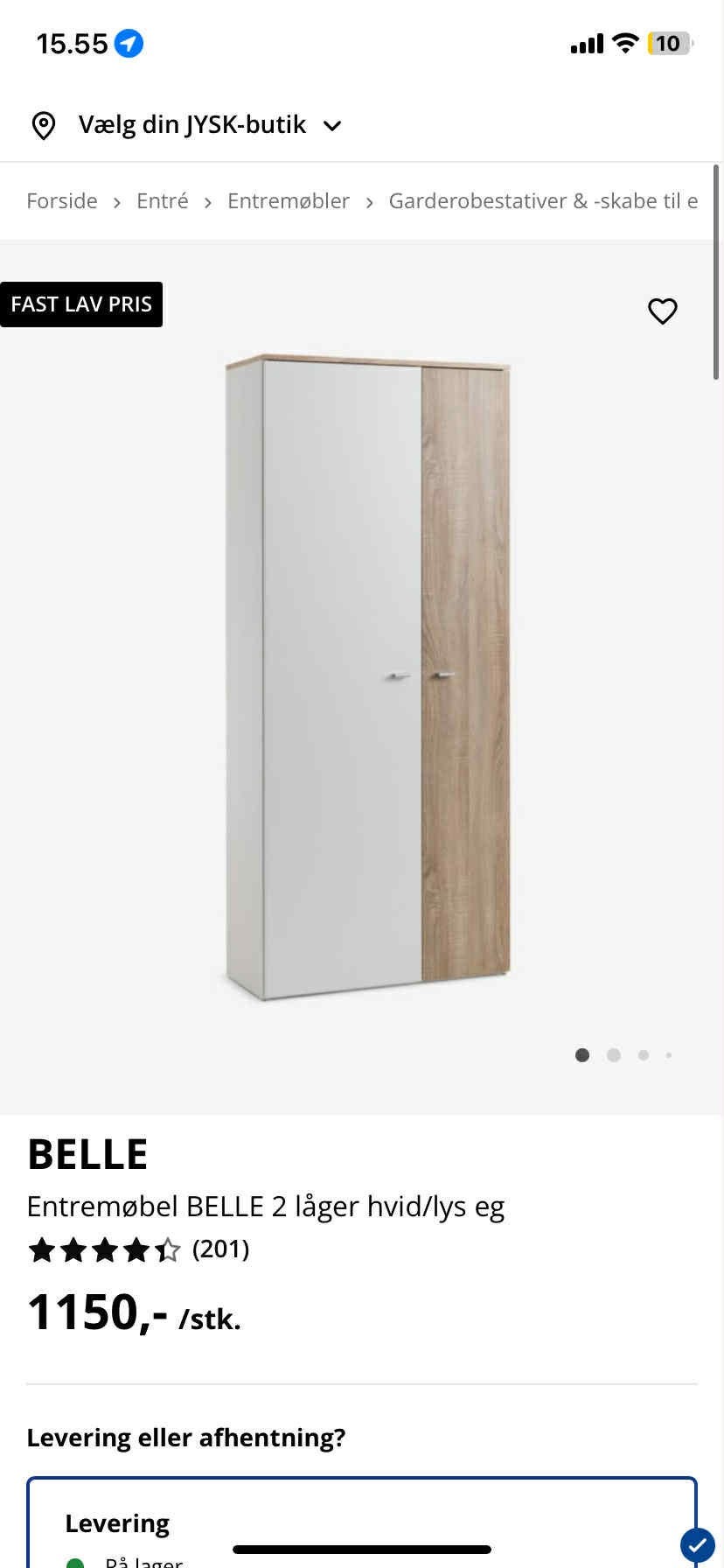Go to Forside breadcrumb
The image size is (724, 1568).
click(62, 201)
